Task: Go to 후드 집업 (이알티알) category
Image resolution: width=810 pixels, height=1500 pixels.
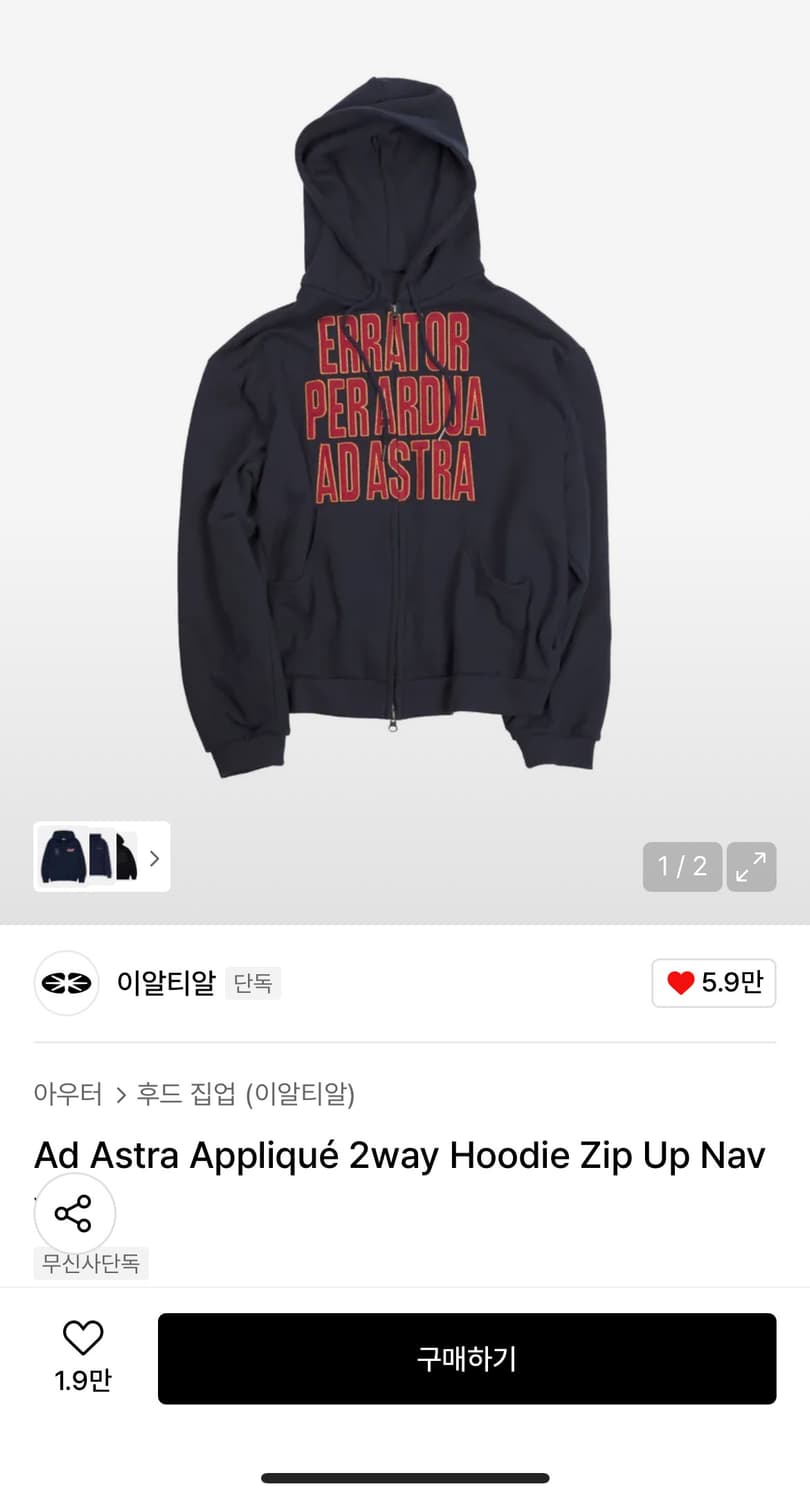Action: coord(244,1096)
